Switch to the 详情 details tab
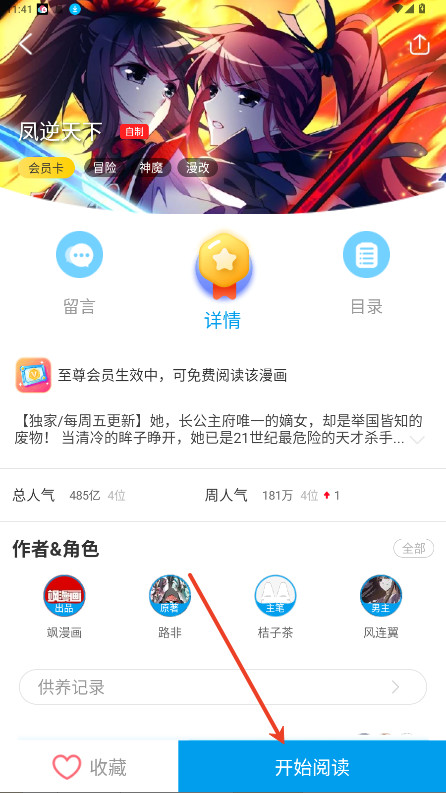This screenshot has width=446, height=793. tap(223, 283)
